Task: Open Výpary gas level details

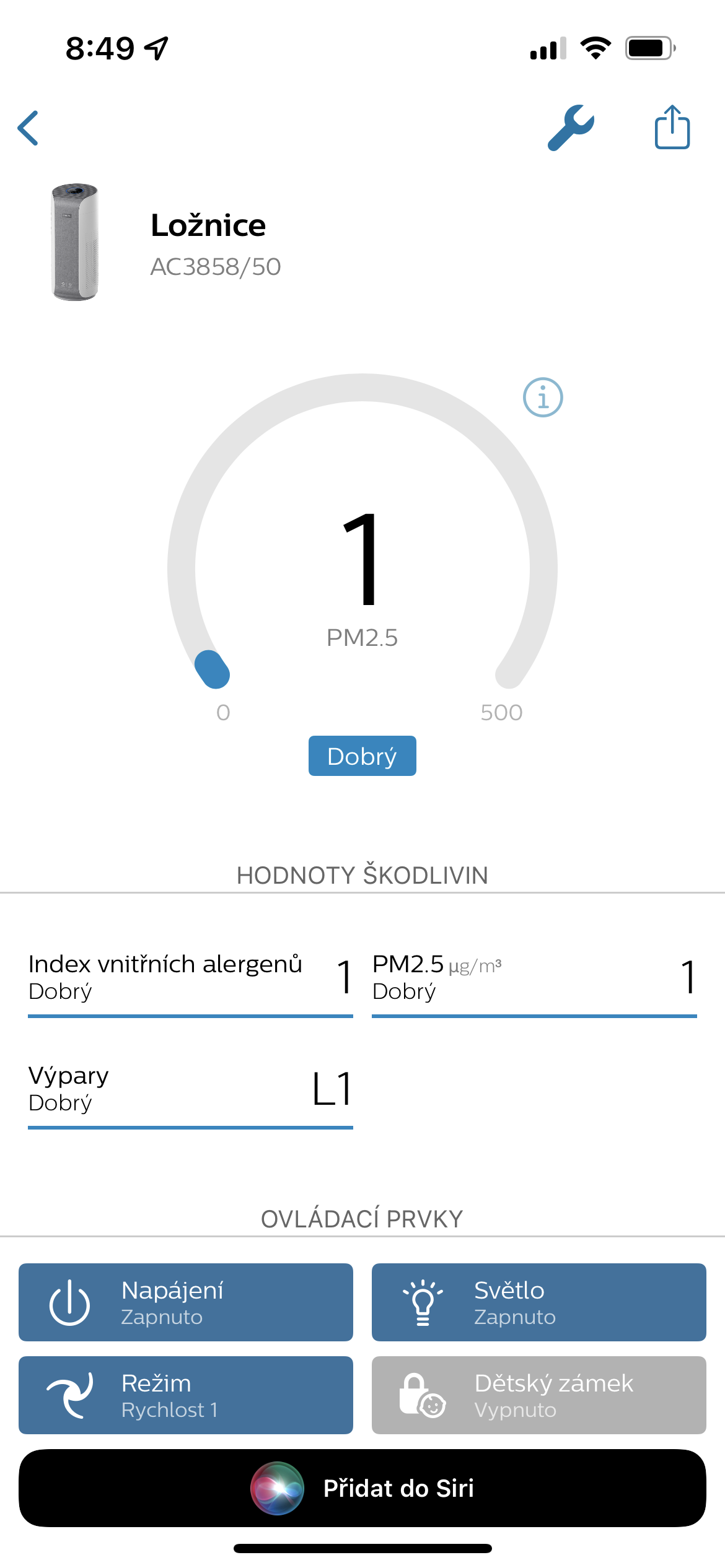Action: click(190, 1089)
